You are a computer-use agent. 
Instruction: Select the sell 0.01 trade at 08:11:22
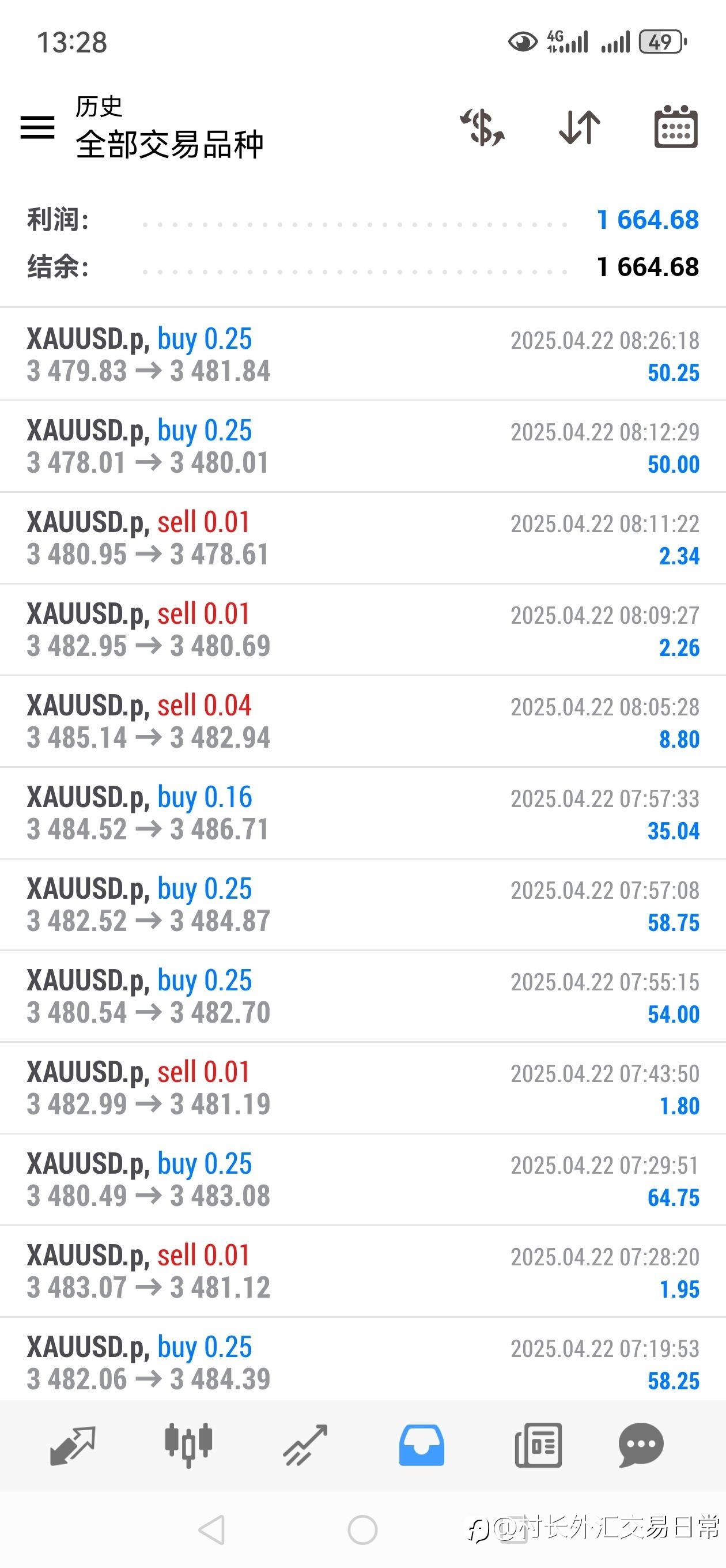(x=362, y=538)
